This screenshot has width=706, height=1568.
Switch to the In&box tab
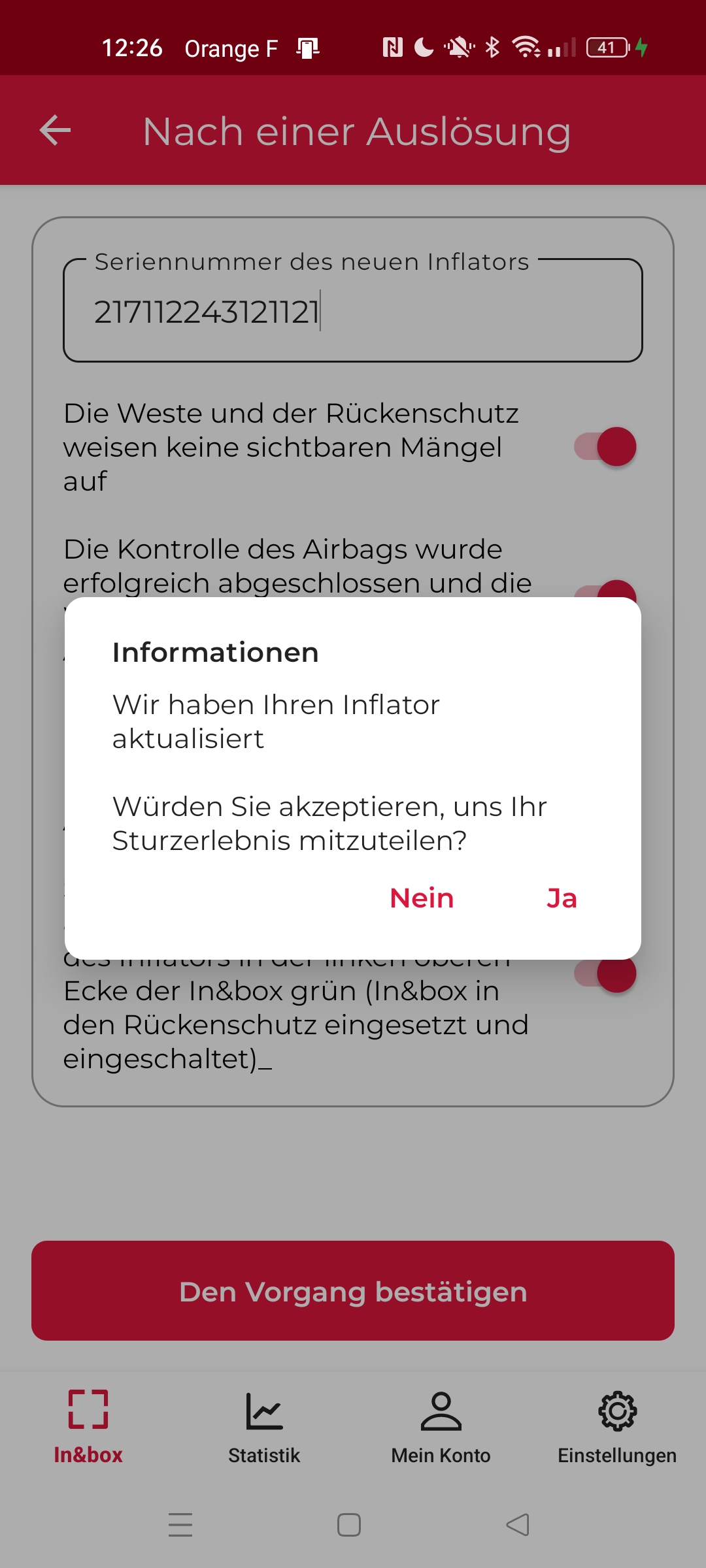88,1427
